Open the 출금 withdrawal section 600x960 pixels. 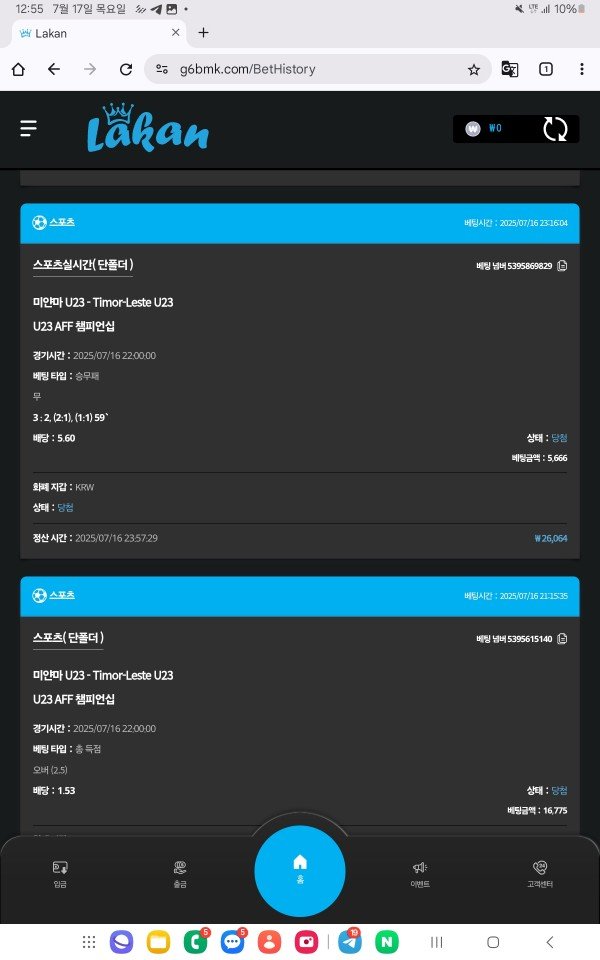click(x=180, y=873)
